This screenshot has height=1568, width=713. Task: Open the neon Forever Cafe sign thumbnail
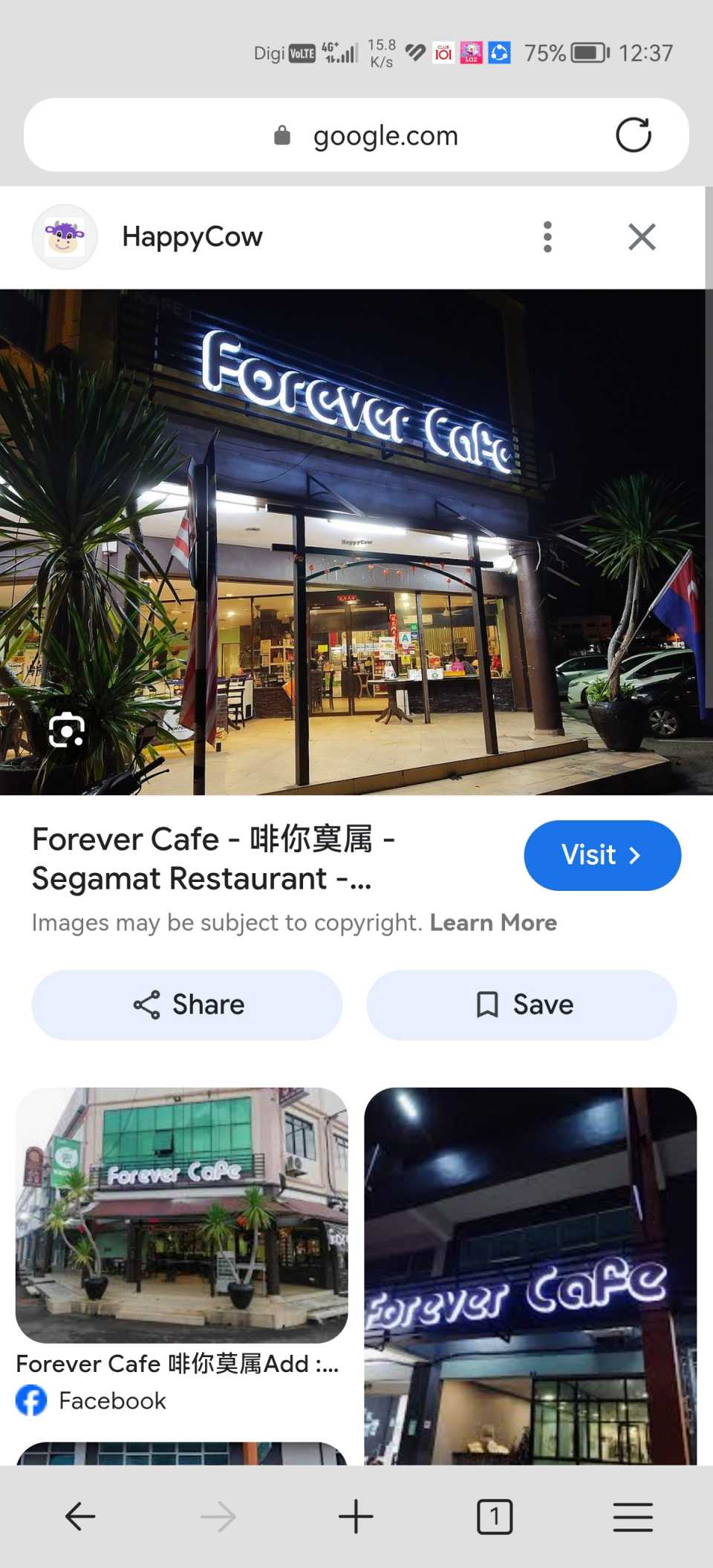(x=530, y=1275)
